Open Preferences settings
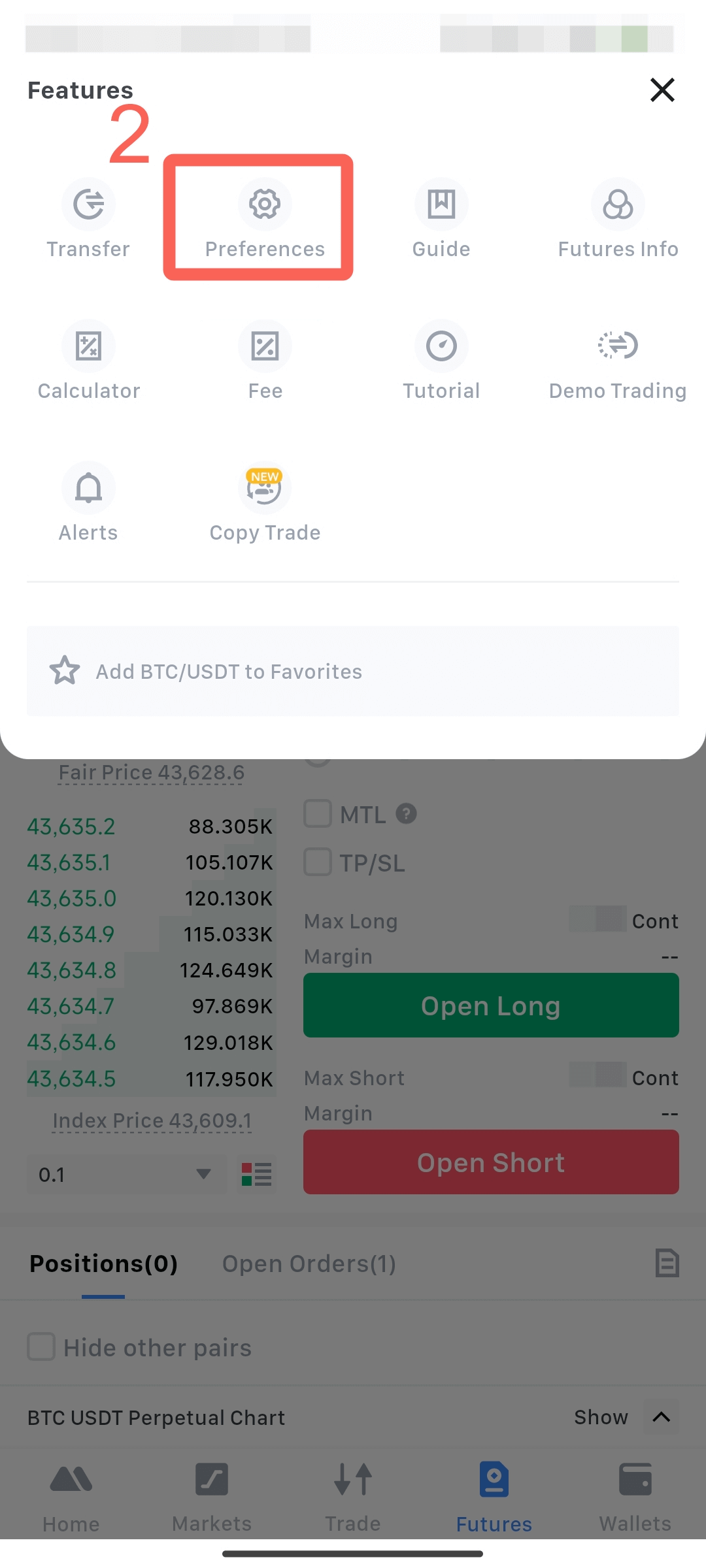This screenshot has width=706, height=1568. (x=265, y=220)
